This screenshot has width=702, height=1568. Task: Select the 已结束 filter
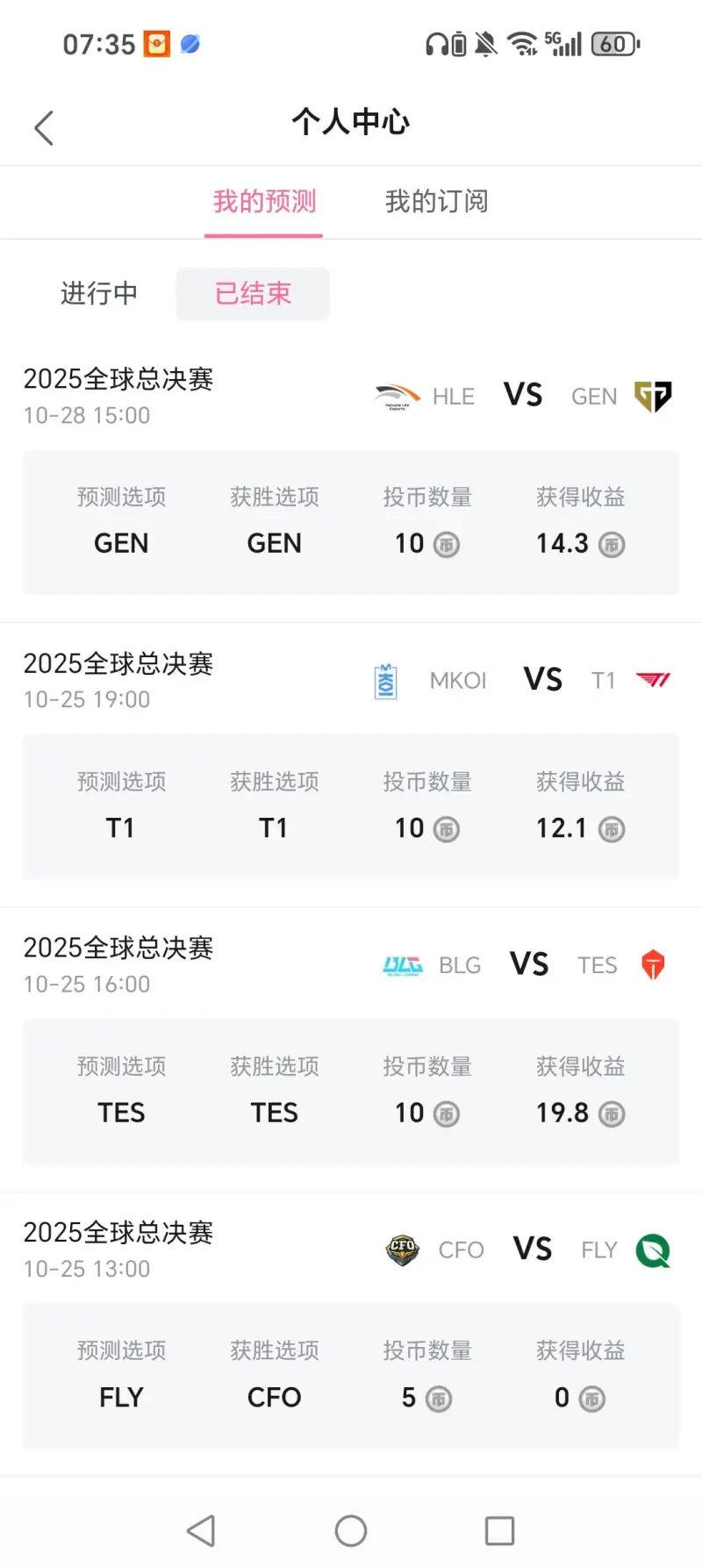(x=253, y=294)
